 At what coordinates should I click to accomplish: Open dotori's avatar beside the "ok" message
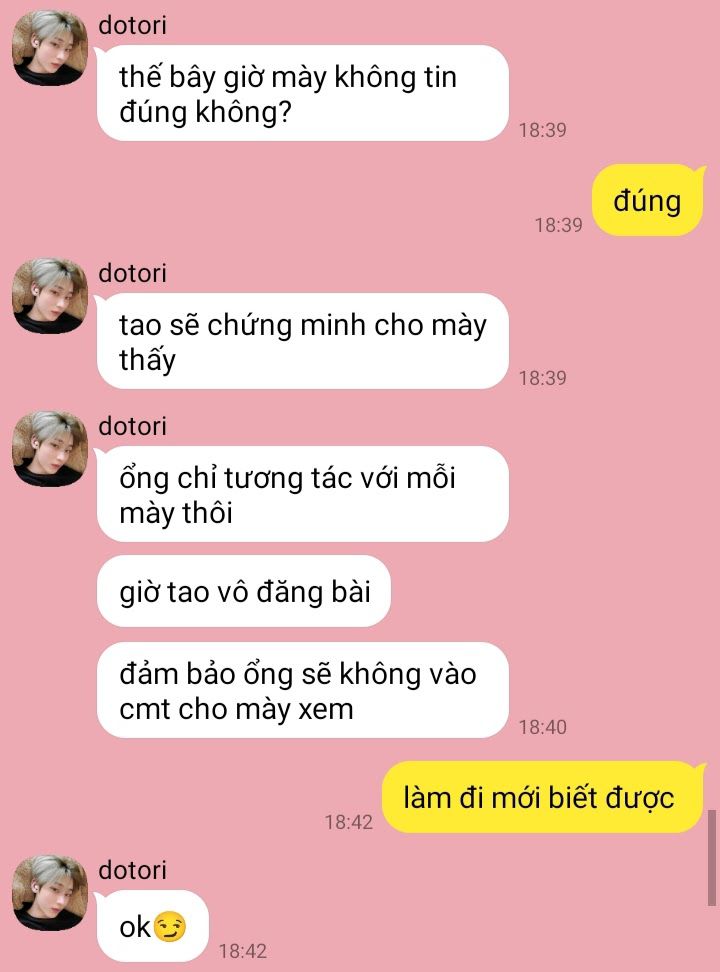click(49, 893)
